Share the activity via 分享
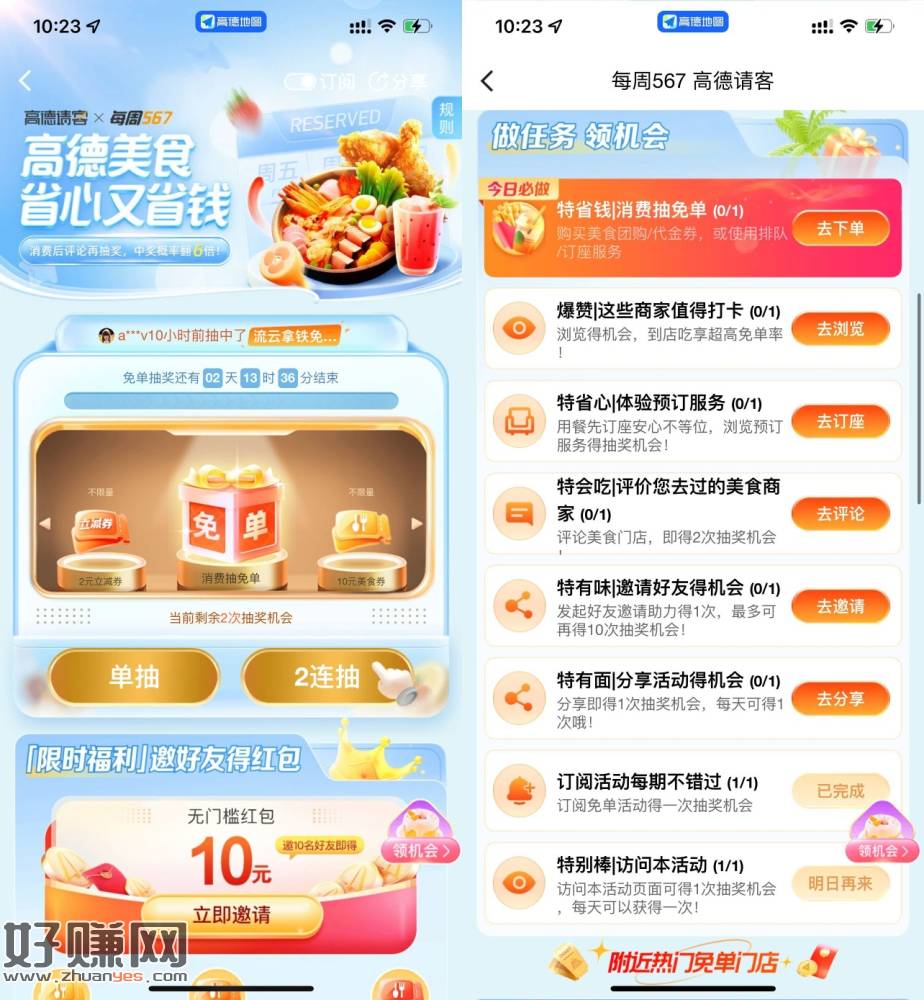This screenshot has height=1000, width=924. [398, 82]
